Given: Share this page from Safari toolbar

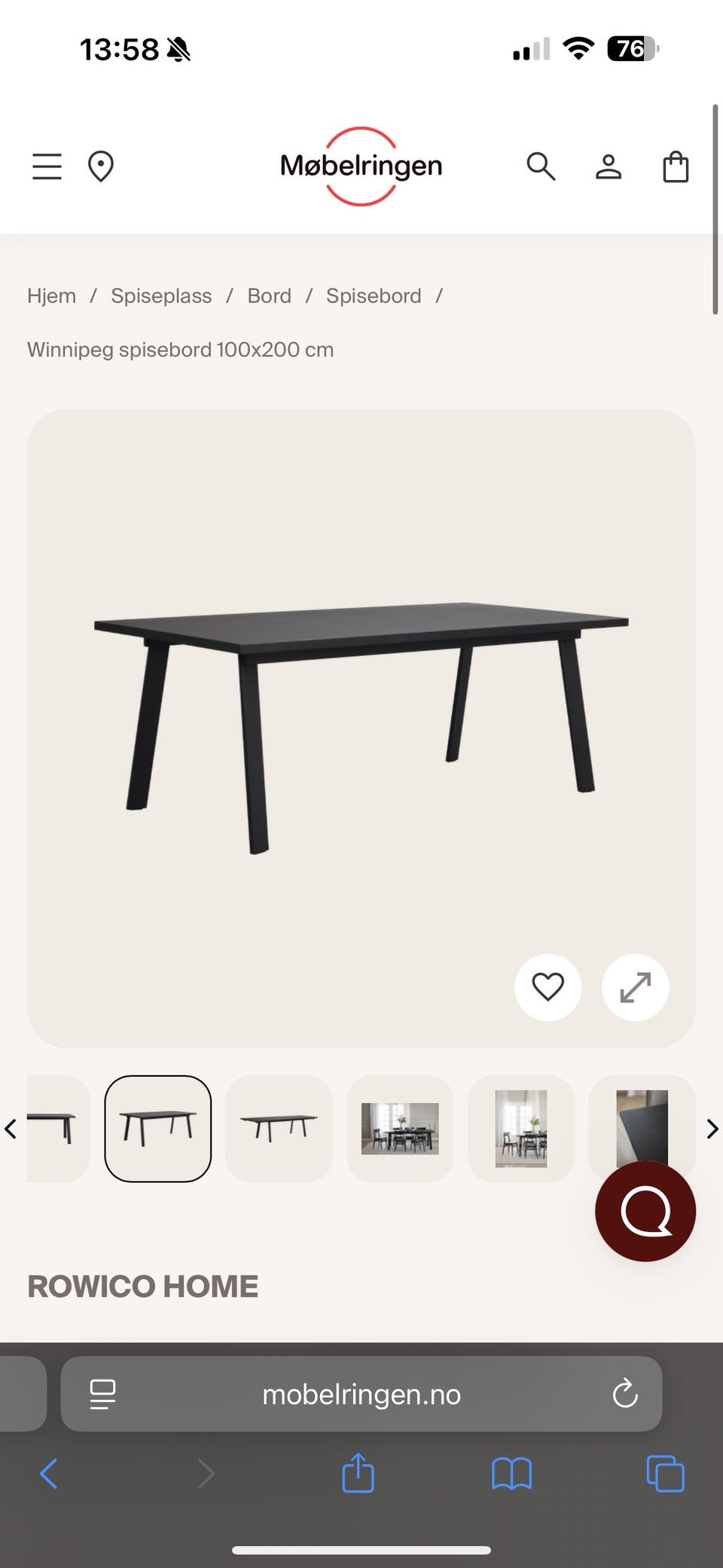Looking at the screenshot, I should (358, 1473).
